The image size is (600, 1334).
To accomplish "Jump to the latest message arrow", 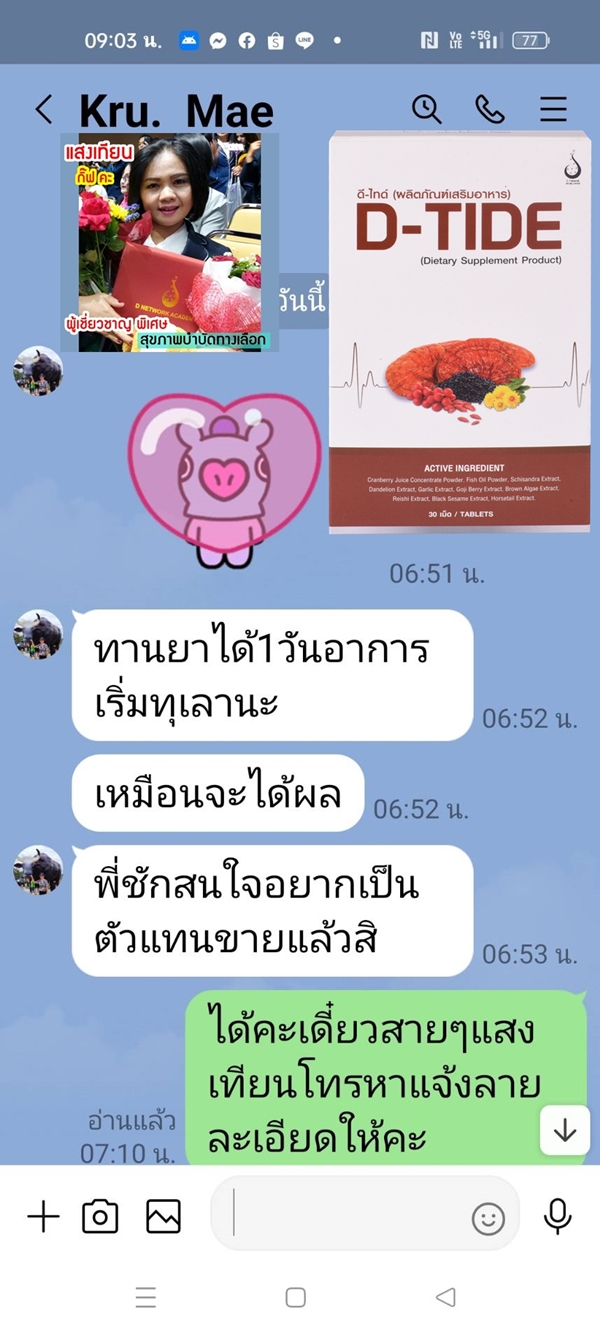I will coord(565,1130).
